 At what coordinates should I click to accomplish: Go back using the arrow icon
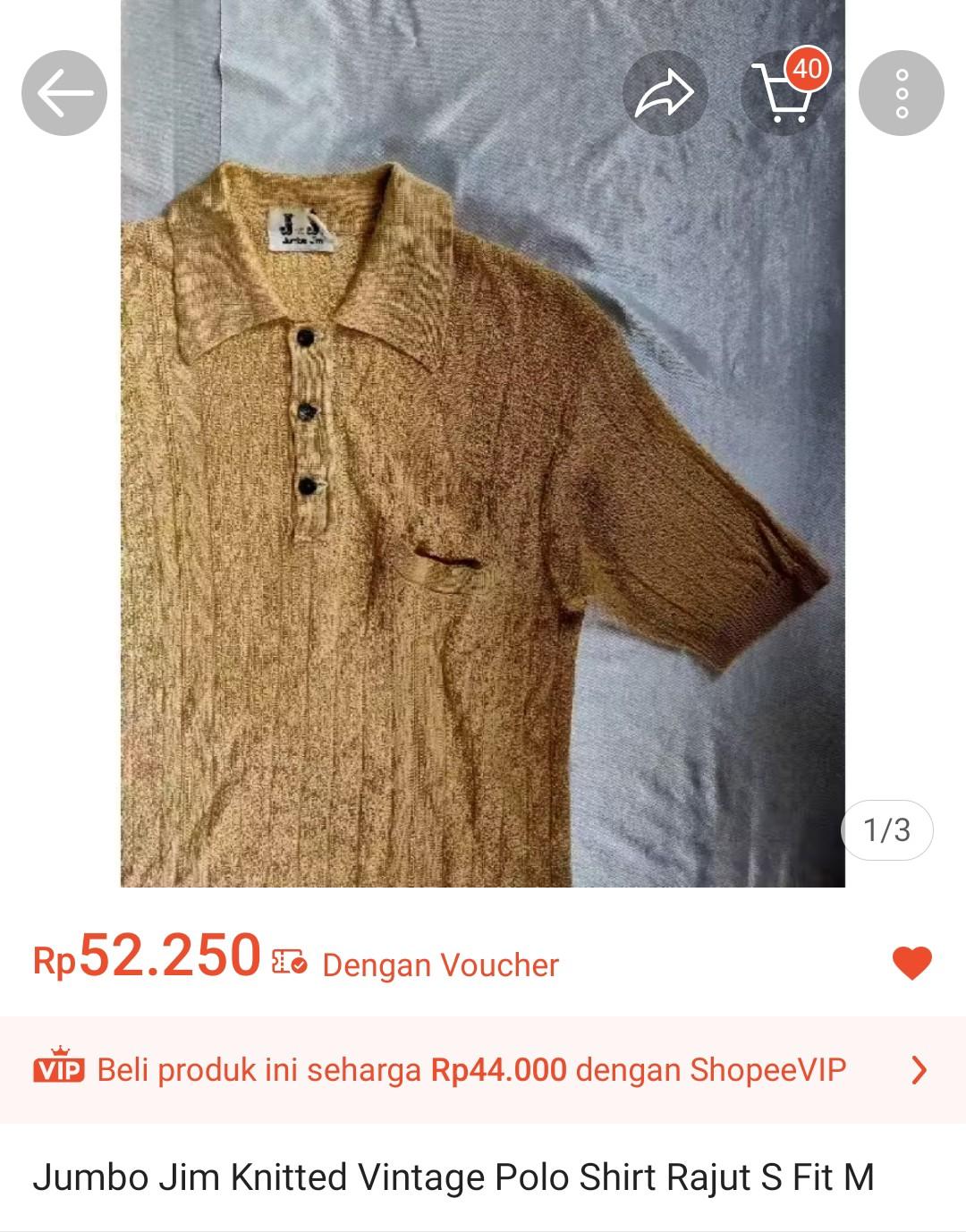(x=64, y=93)
